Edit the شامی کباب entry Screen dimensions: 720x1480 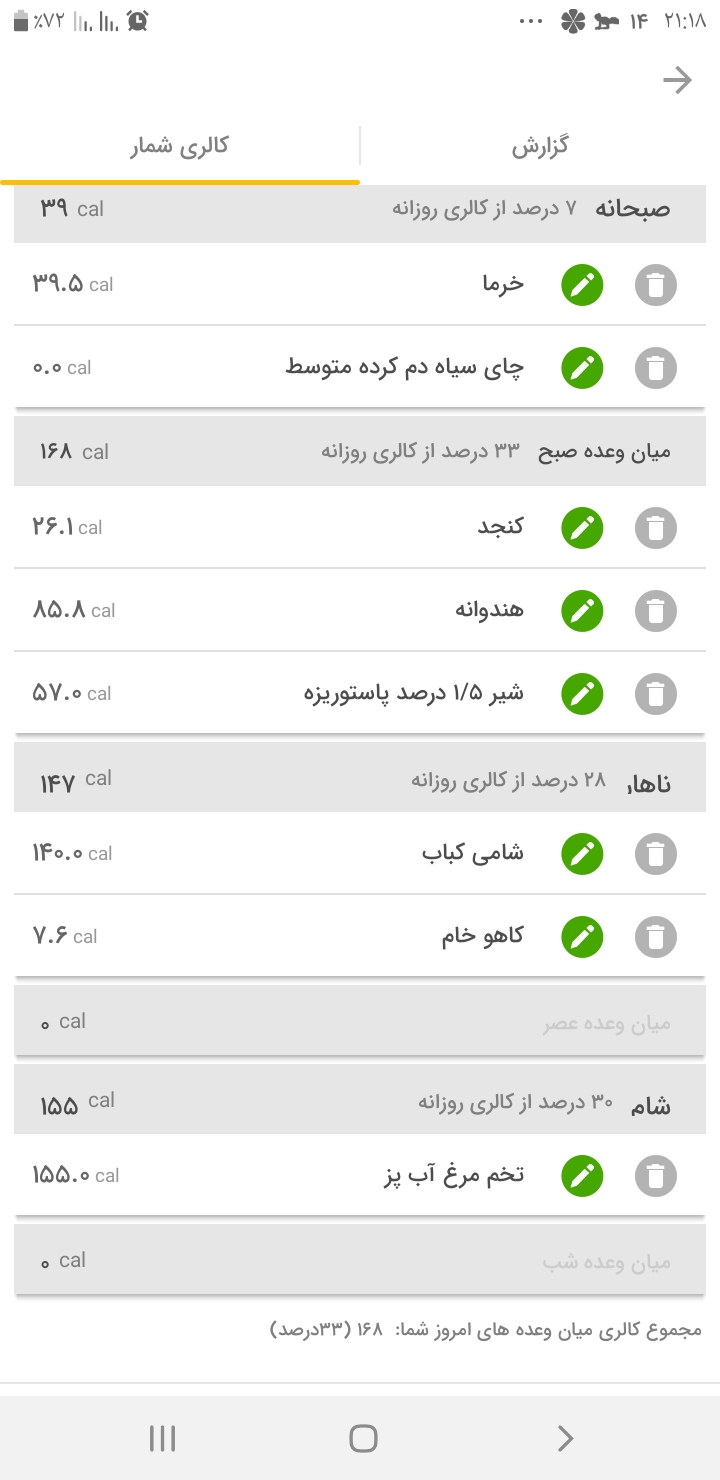tap(582, 854)
